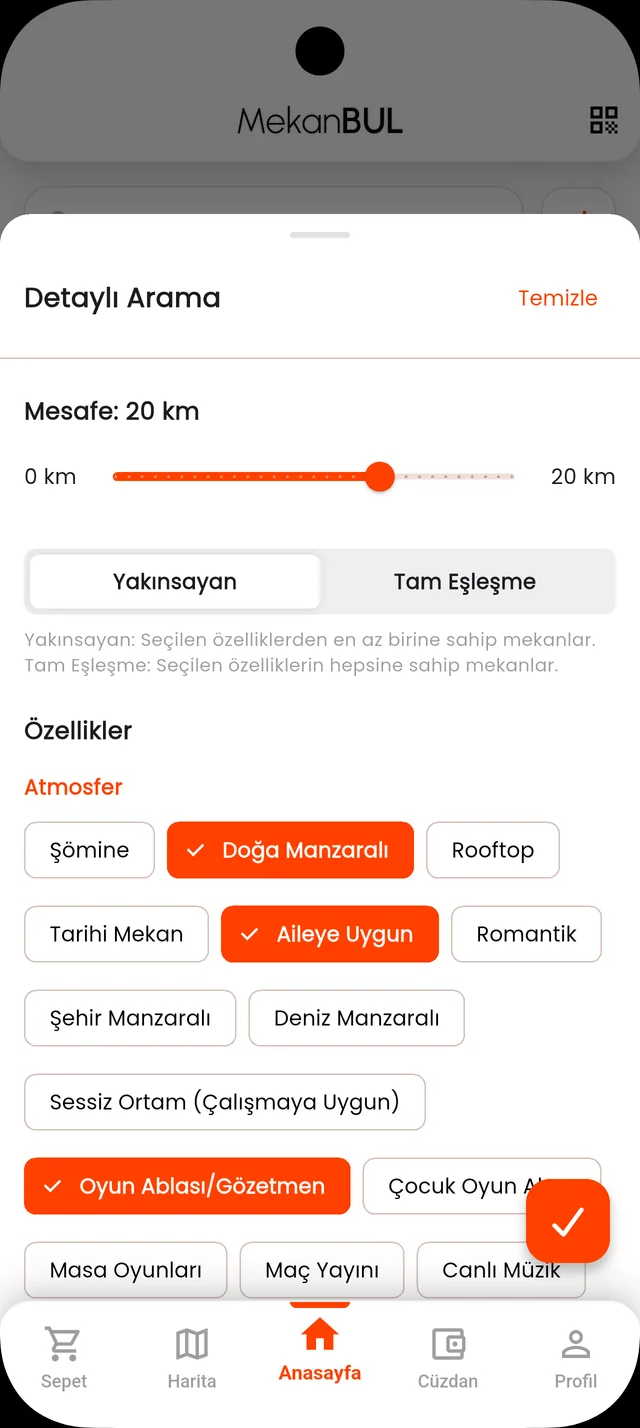Viewport: 640px width, 1428px height.
Task: Remove the Aileye Uygun filter
Action: coord(330,934)
